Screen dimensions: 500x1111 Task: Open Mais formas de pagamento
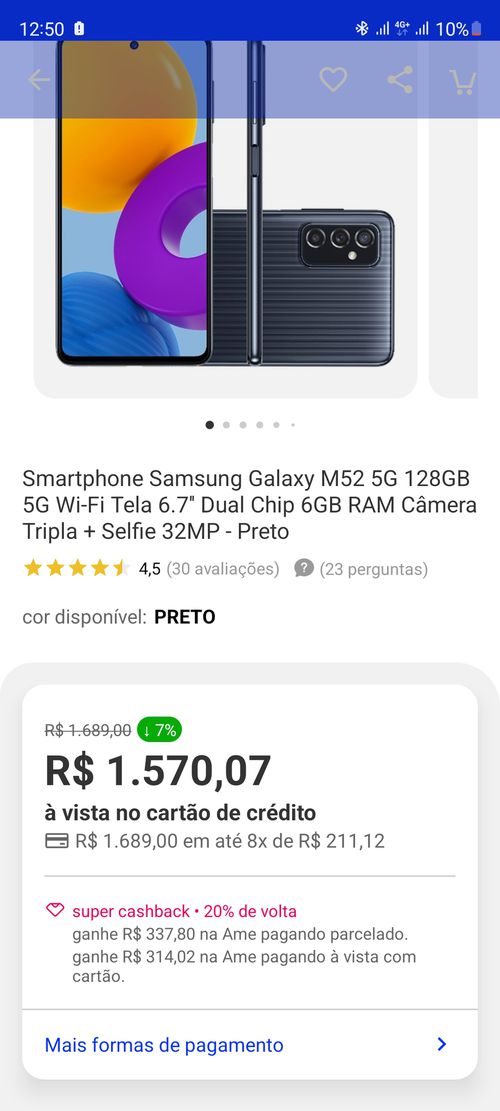249,1044
